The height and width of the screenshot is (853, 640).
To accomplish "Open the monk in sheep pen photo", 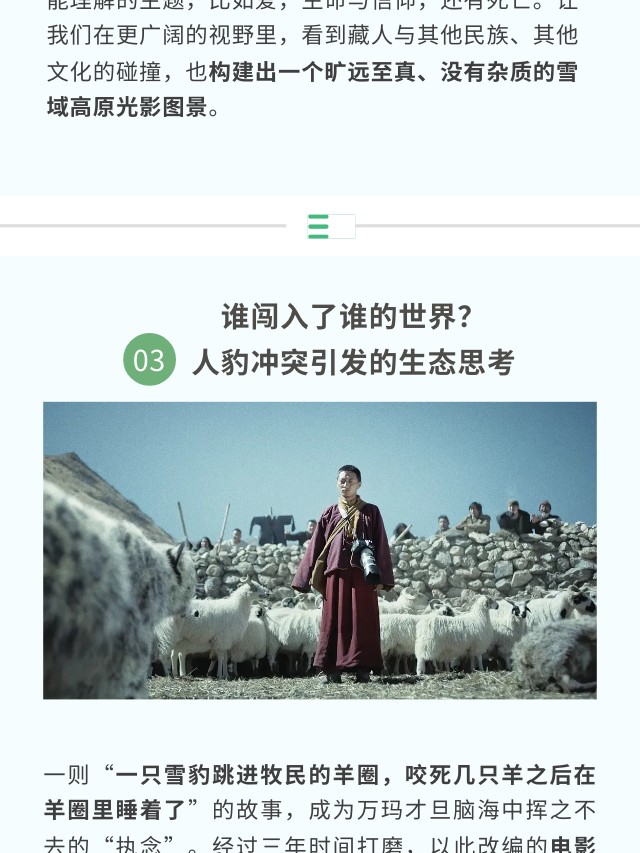I will pyautogui.click(x=320, y=550).
